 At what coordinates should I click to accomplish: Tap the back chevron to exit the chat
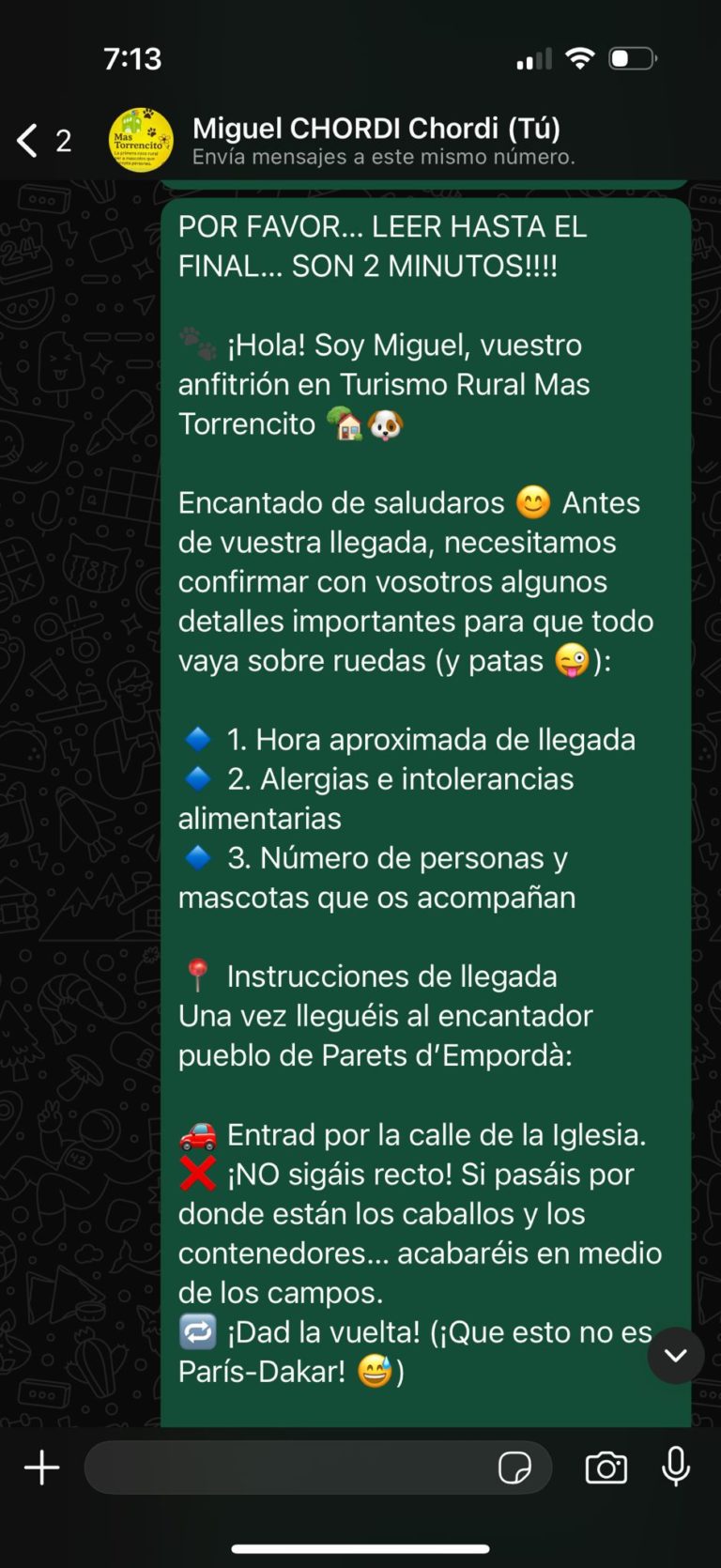25,138
